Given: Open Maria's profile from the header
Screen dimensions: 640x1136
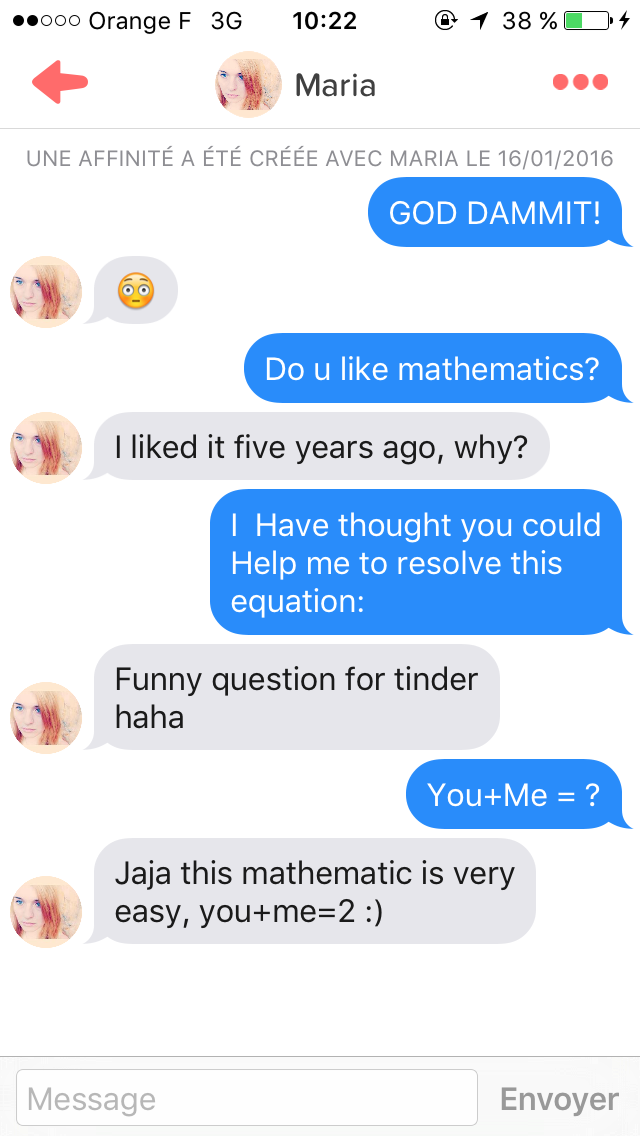Looking at the screenshot, I should click(x=296, y=85).
